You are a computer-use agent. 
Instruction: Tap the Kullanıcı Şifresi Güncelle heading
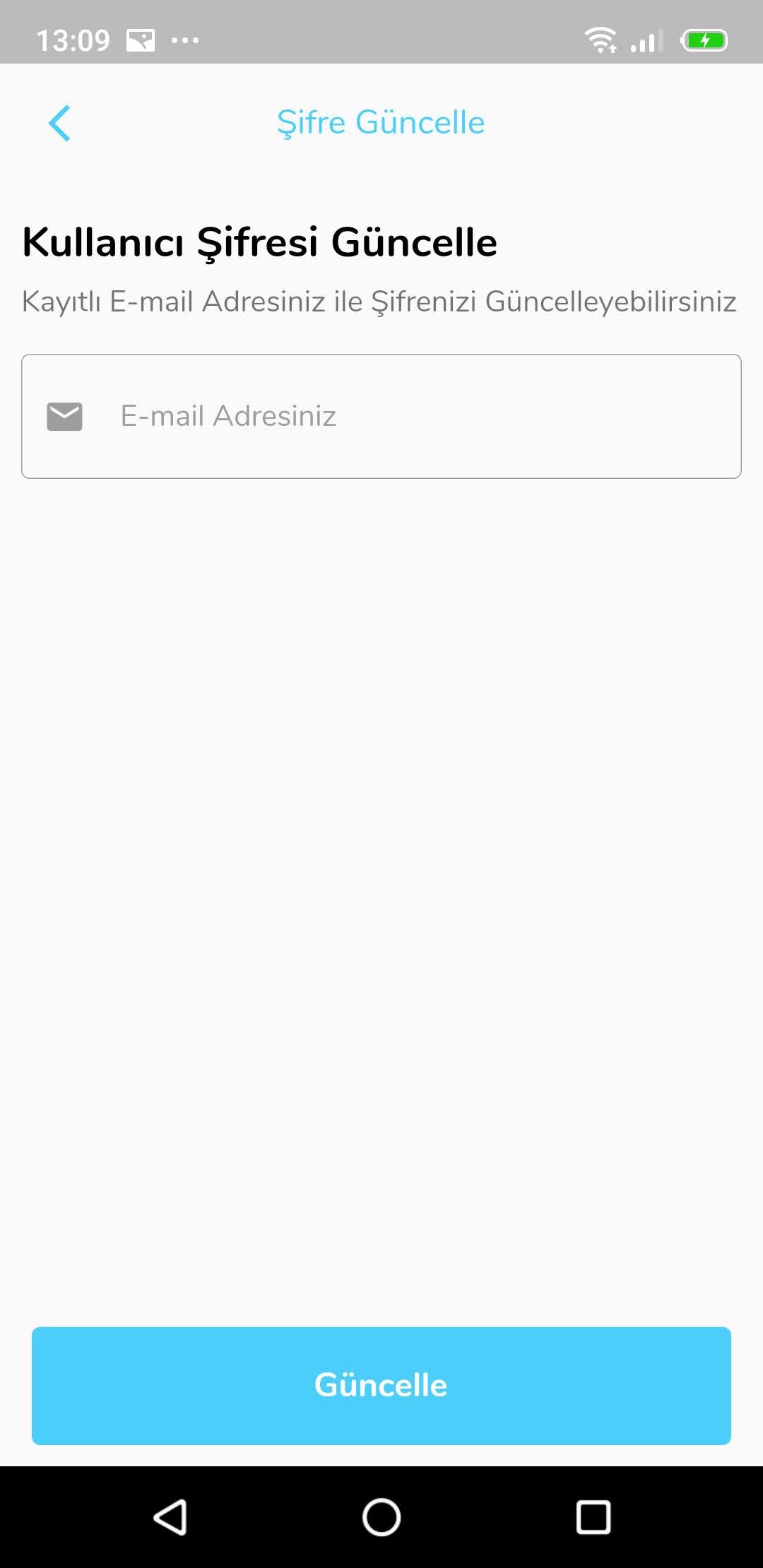point(259,242)
